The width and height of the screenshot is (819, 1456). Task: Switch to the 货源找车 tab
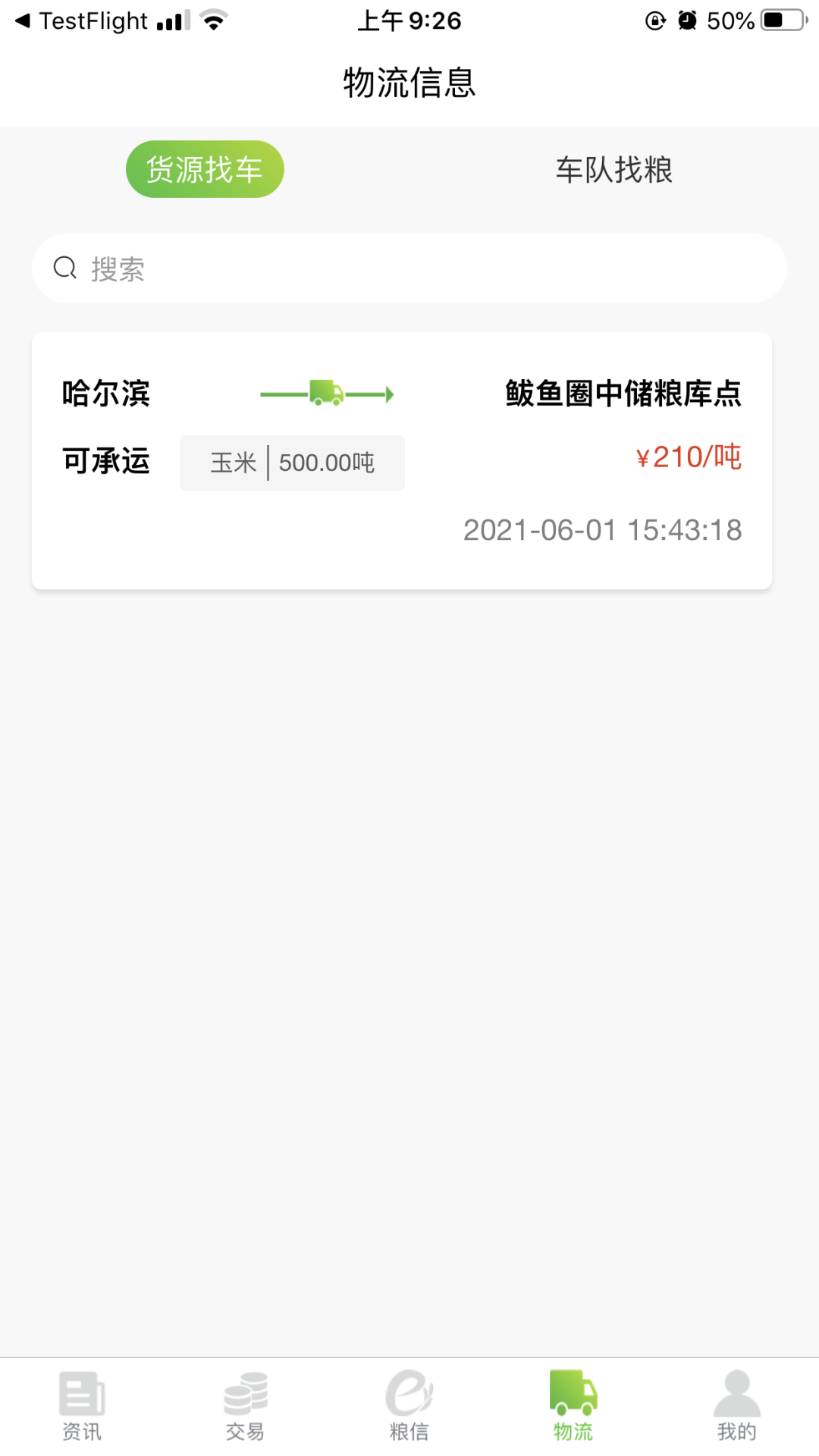tap(205, 169)
